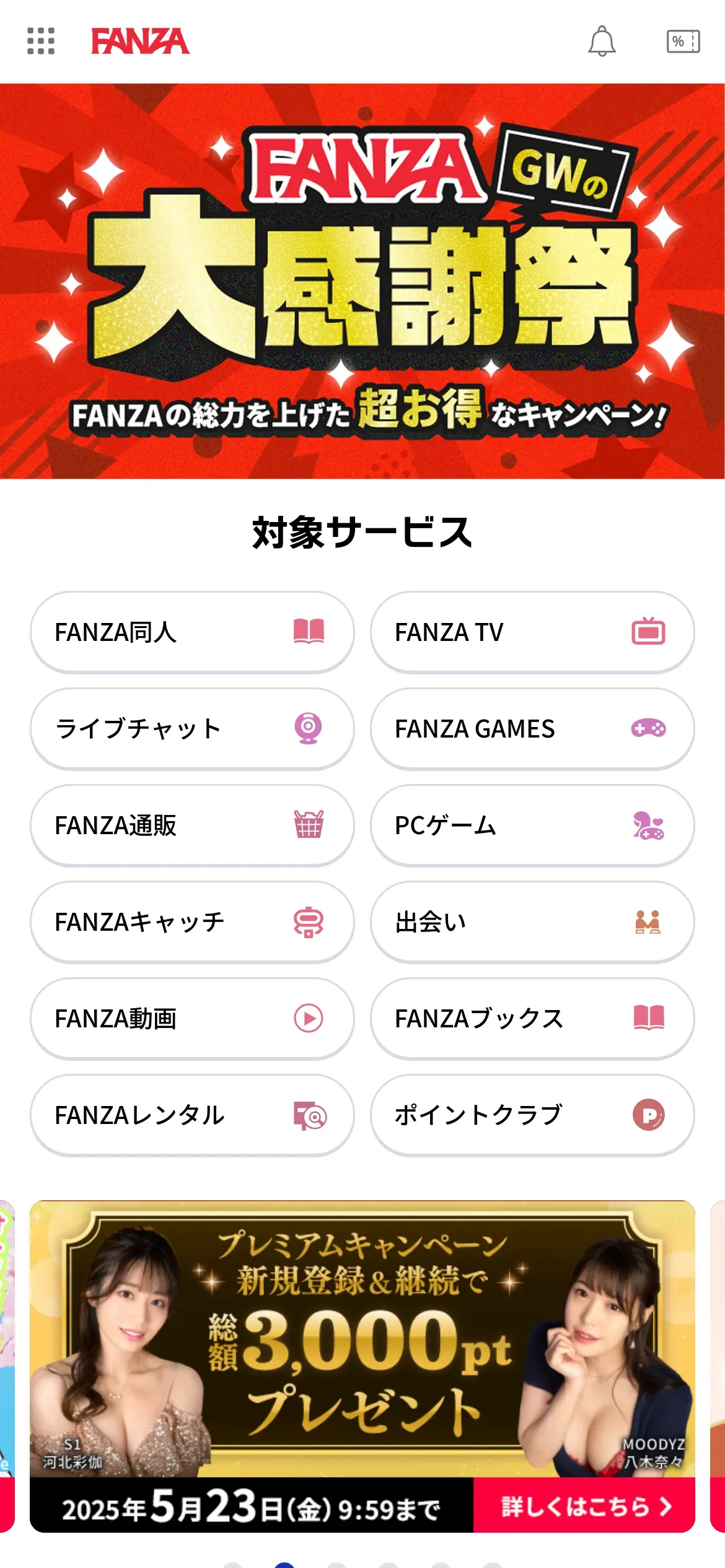Tap the FANZA logo in the header
Image resolution: width=725 pixels, height=1568 pixels.
pyautogui.click(x=141, y=41)
